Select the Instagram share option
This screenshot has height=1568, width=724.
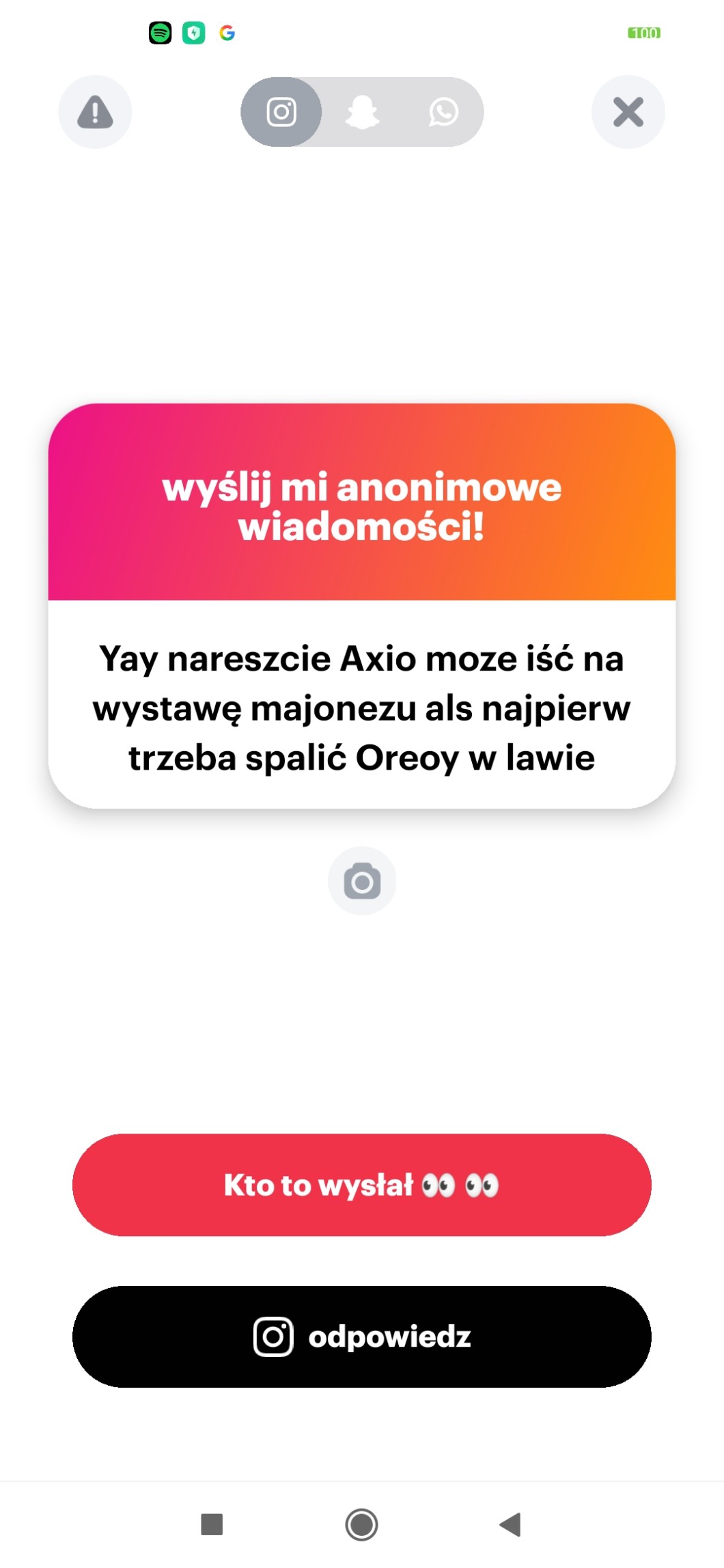click(281, 112)
